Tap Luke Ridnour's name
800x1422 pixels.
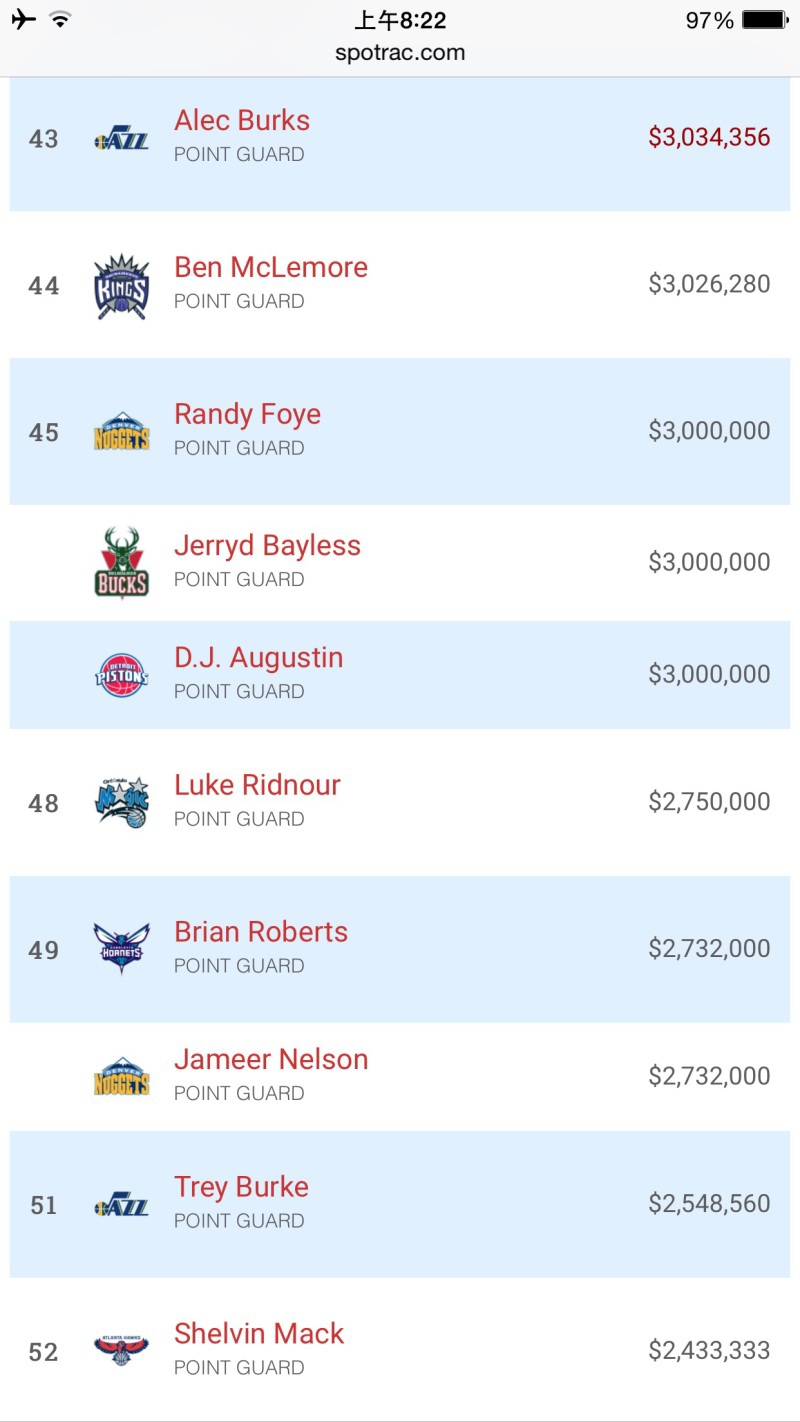coord(257,785)
